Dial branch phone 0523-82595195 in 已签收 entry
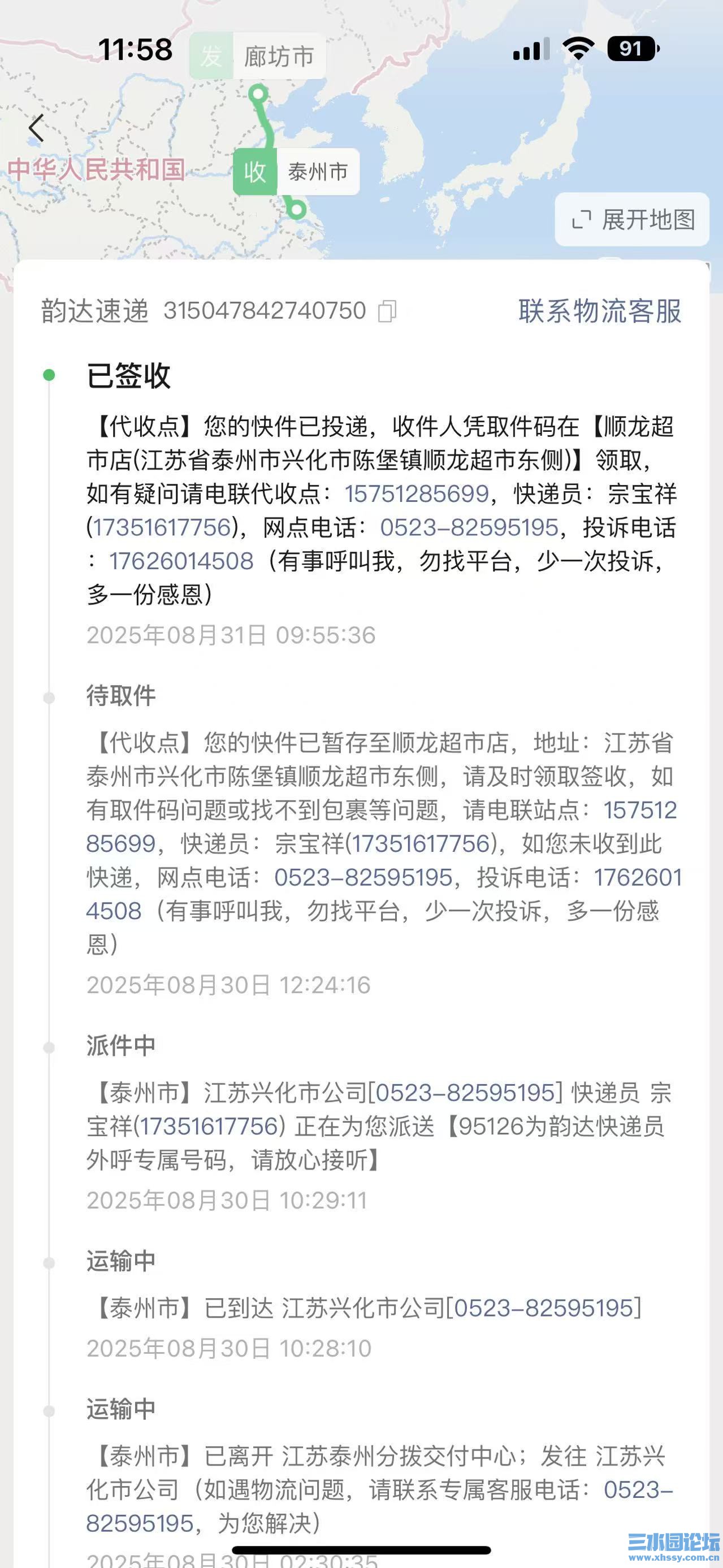The height and width of the screenshot is (1568, 723). (x=469, y=527)
